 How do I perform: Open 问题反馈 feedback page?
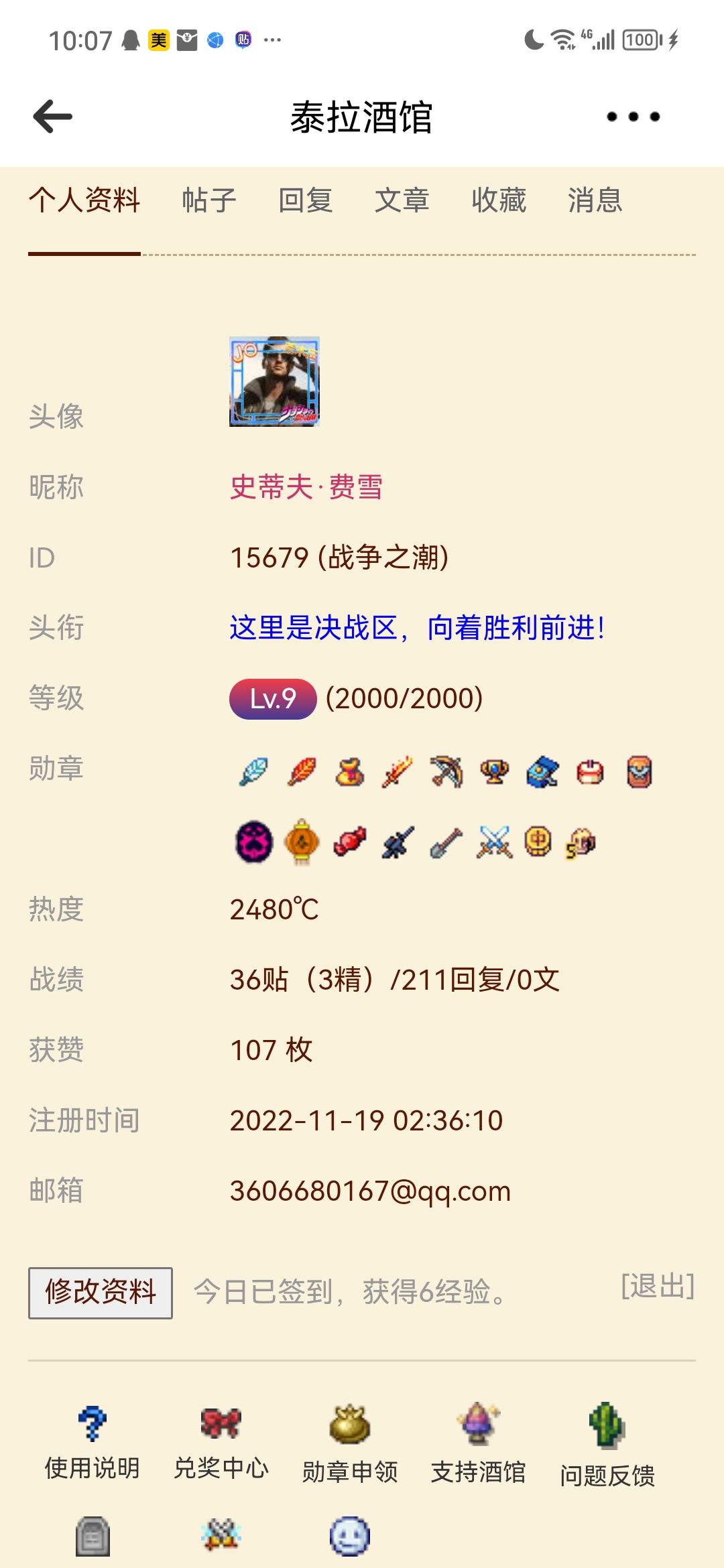(607, 1445)
